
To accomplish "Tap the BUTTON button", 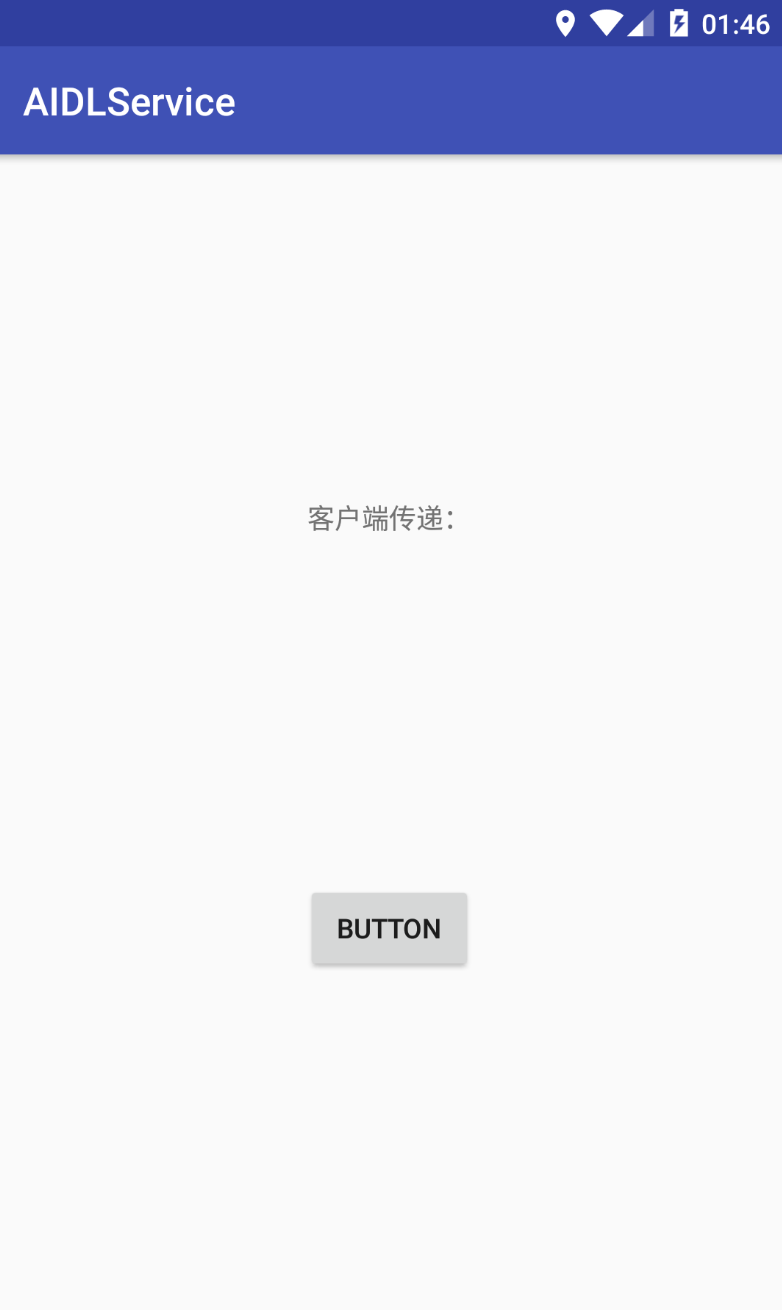I will (x=389, y=928).
